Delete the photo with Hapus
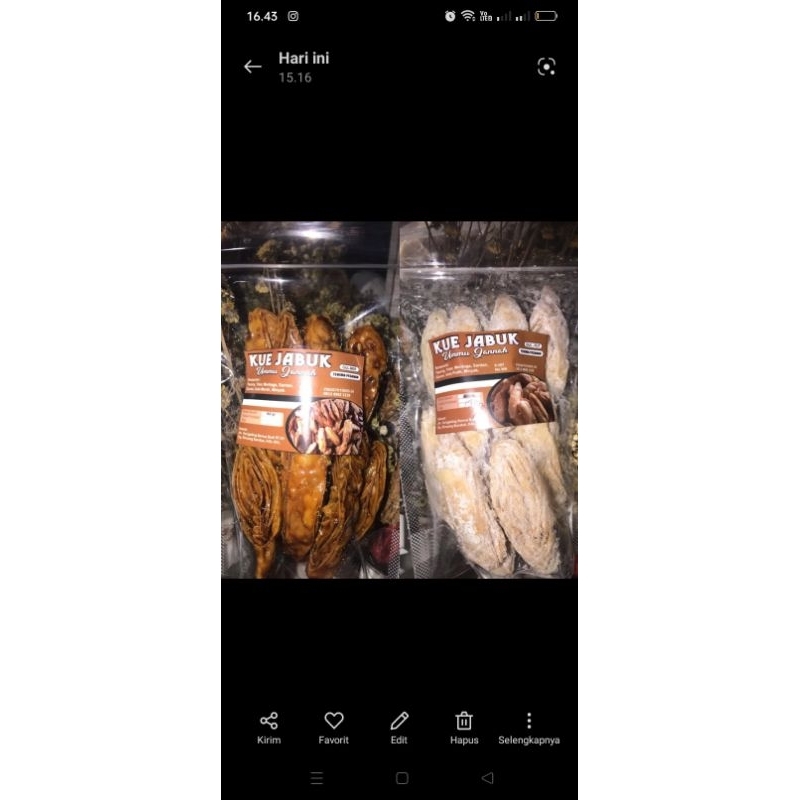The height and width of the screenshot is (800, 800). coord(464,727)
